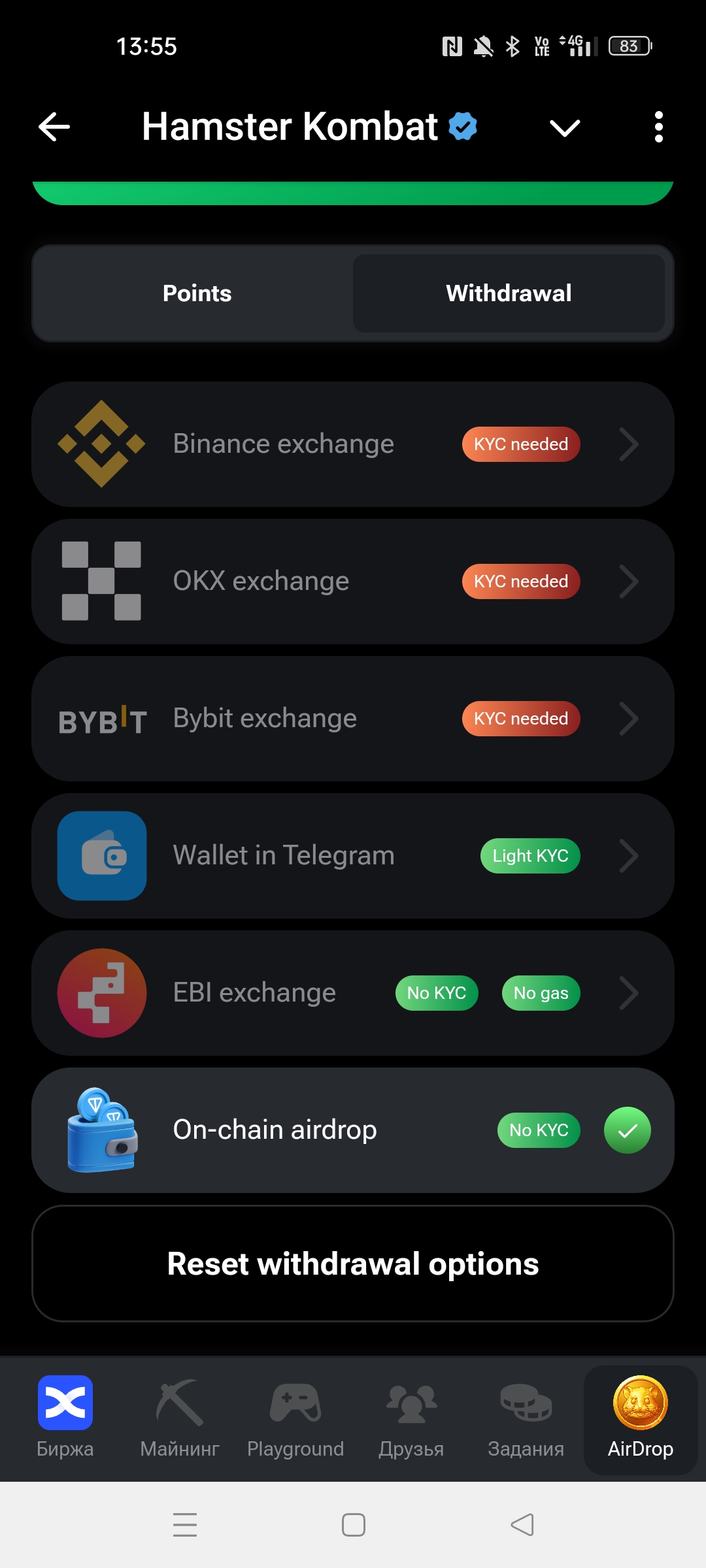Open Wallet in Telegram option

352,856
